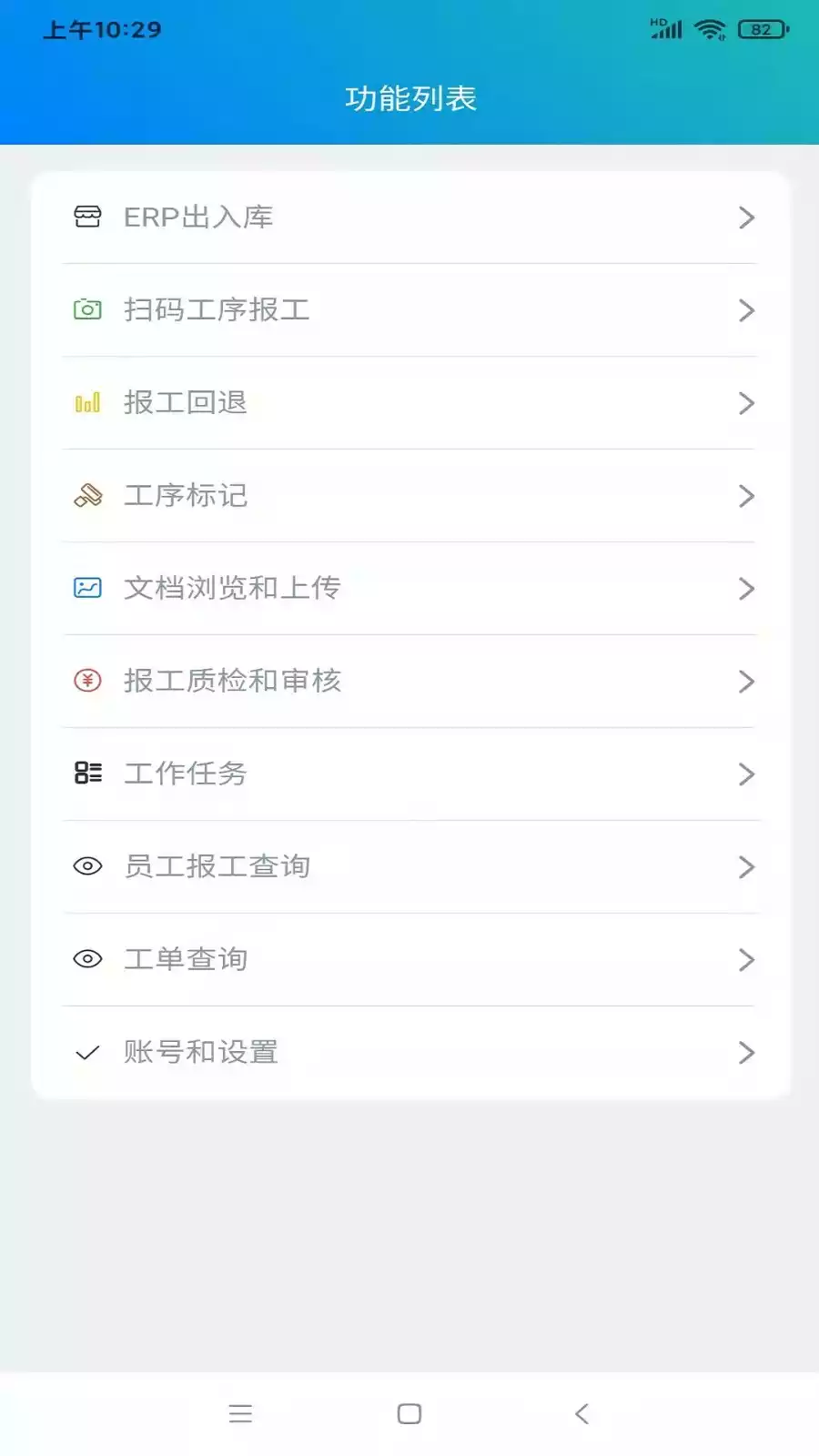Expand the ERP出入库 chevron
819x1456 pixels.
click(746, 217)
